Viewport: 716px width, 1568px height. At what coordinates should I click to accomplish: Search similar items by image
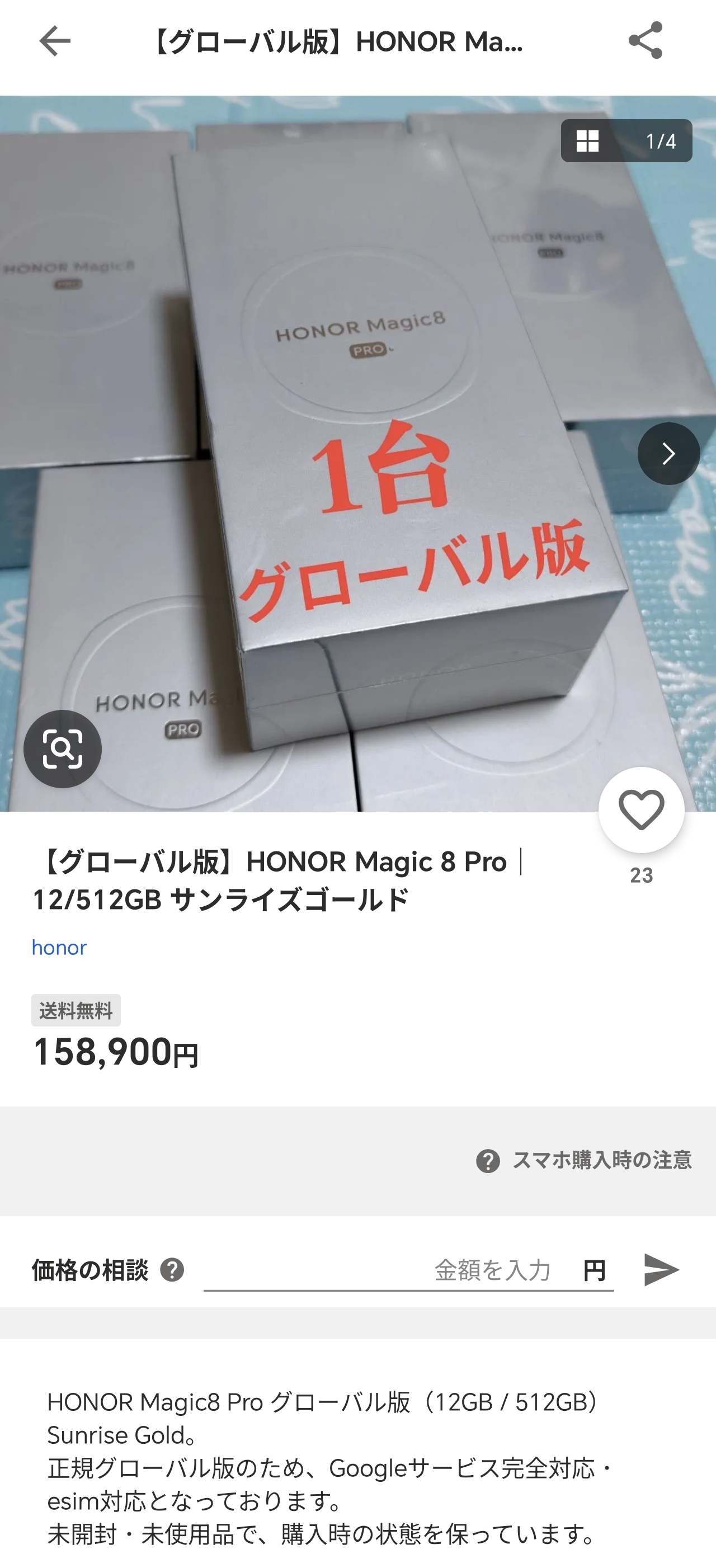(63, 748)
